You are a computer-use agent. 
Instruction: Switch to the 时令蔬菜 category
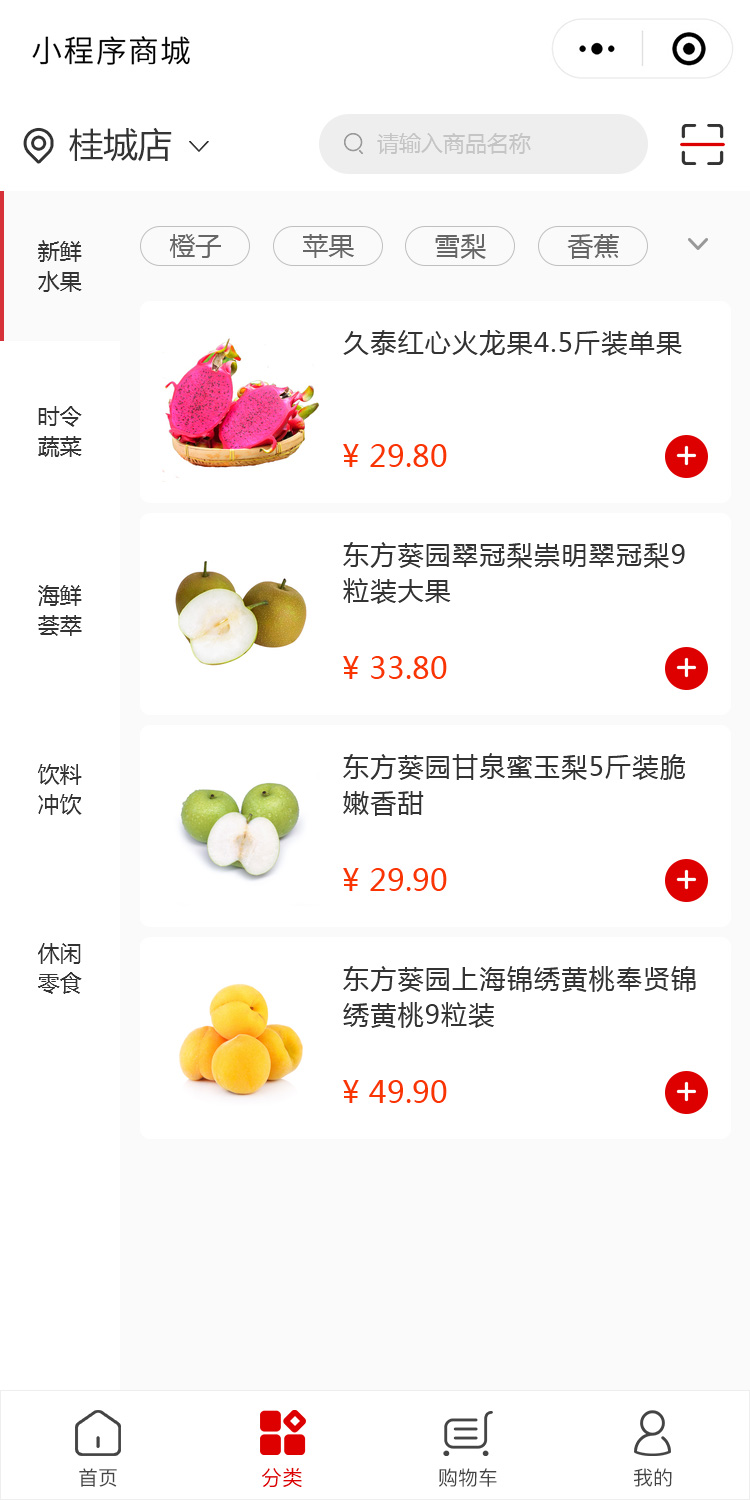tap(60, 431)
